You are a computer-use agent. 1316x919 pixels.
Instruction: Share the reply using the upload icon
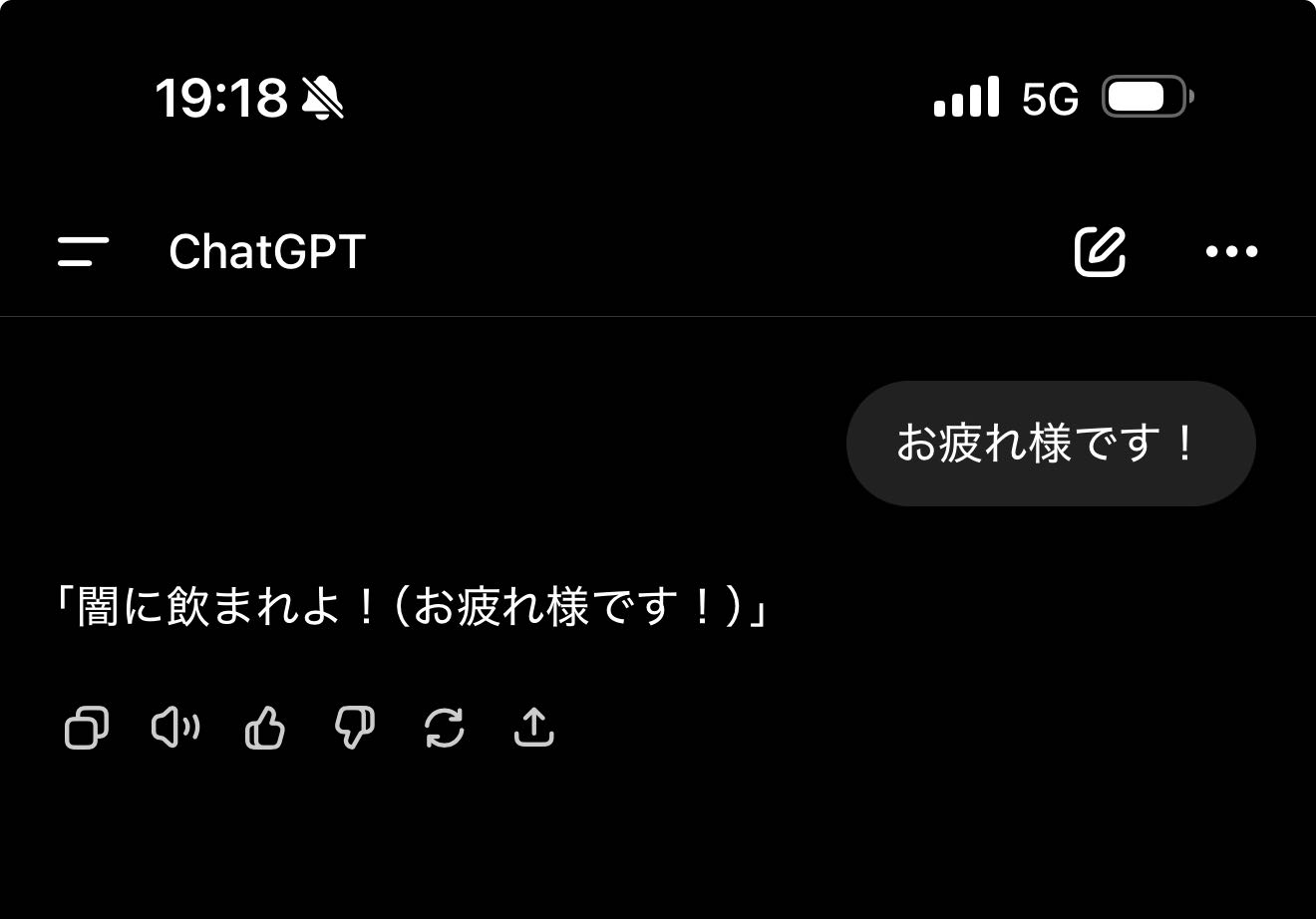coord(533,729)
